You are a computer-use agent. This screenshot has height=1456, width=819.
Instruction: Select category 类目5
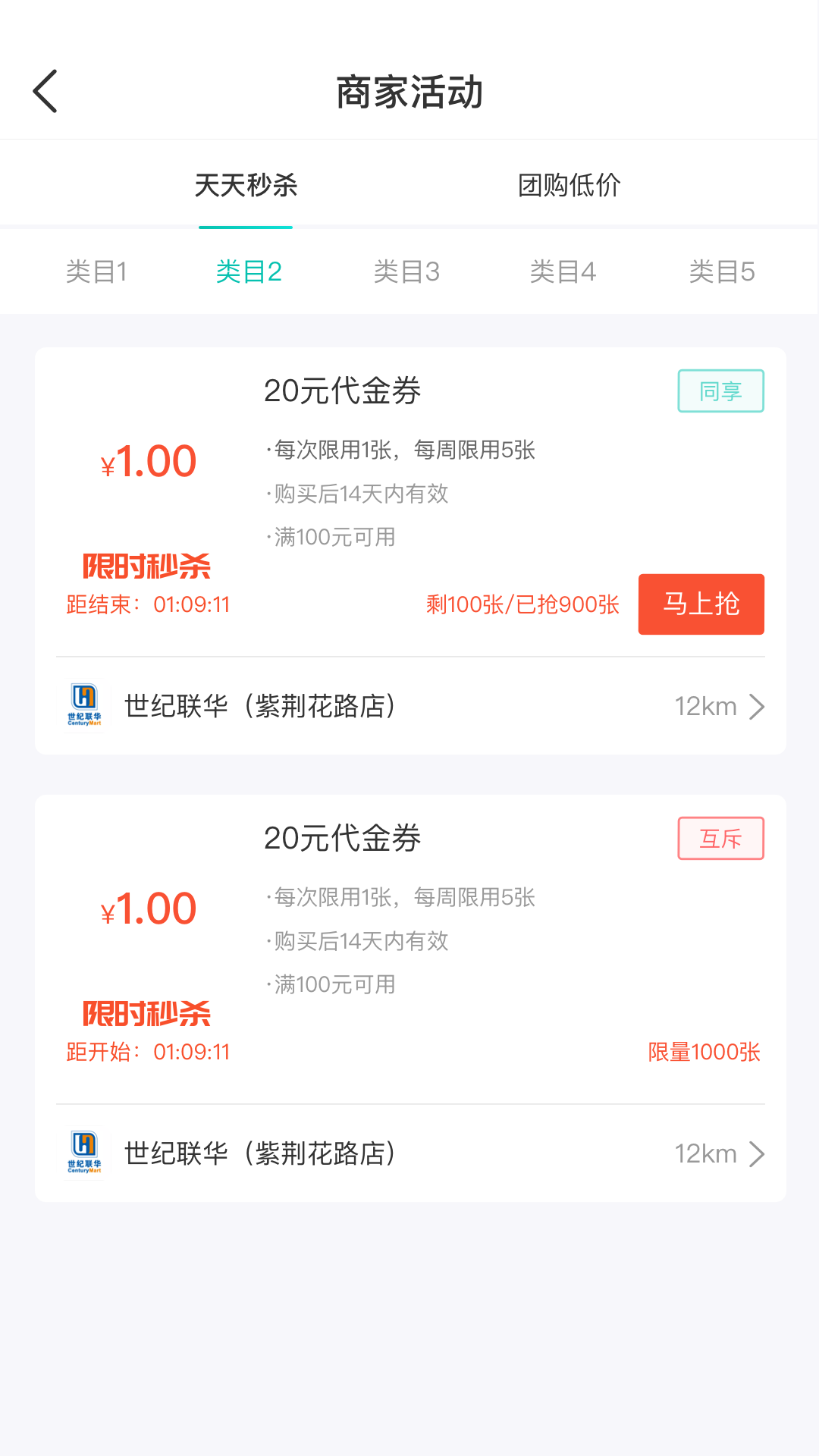coord(721,271)
